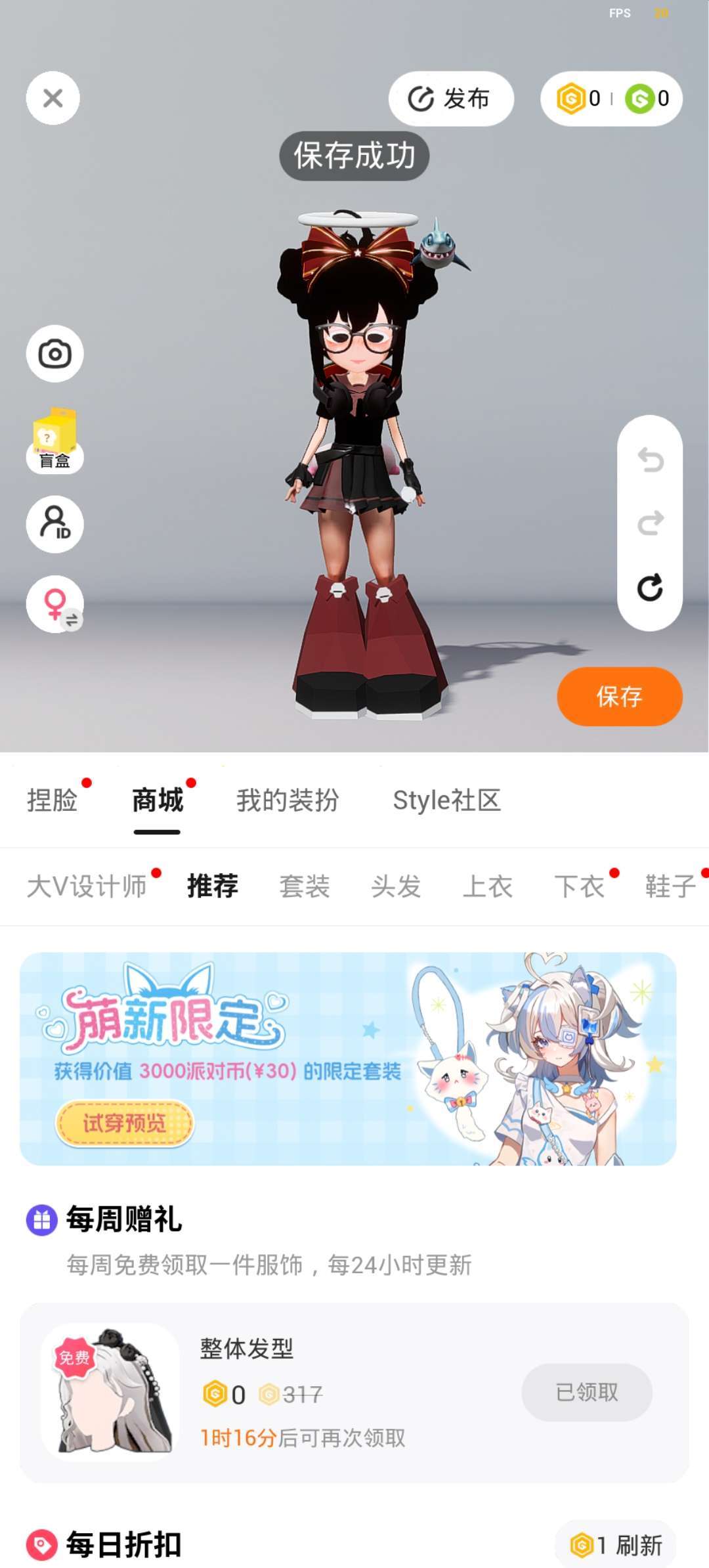Screen dimensions: 709x1568
Task: Tap 试穿预览 on the 萌新限定 banner
Action: (x=124, y=1123)
